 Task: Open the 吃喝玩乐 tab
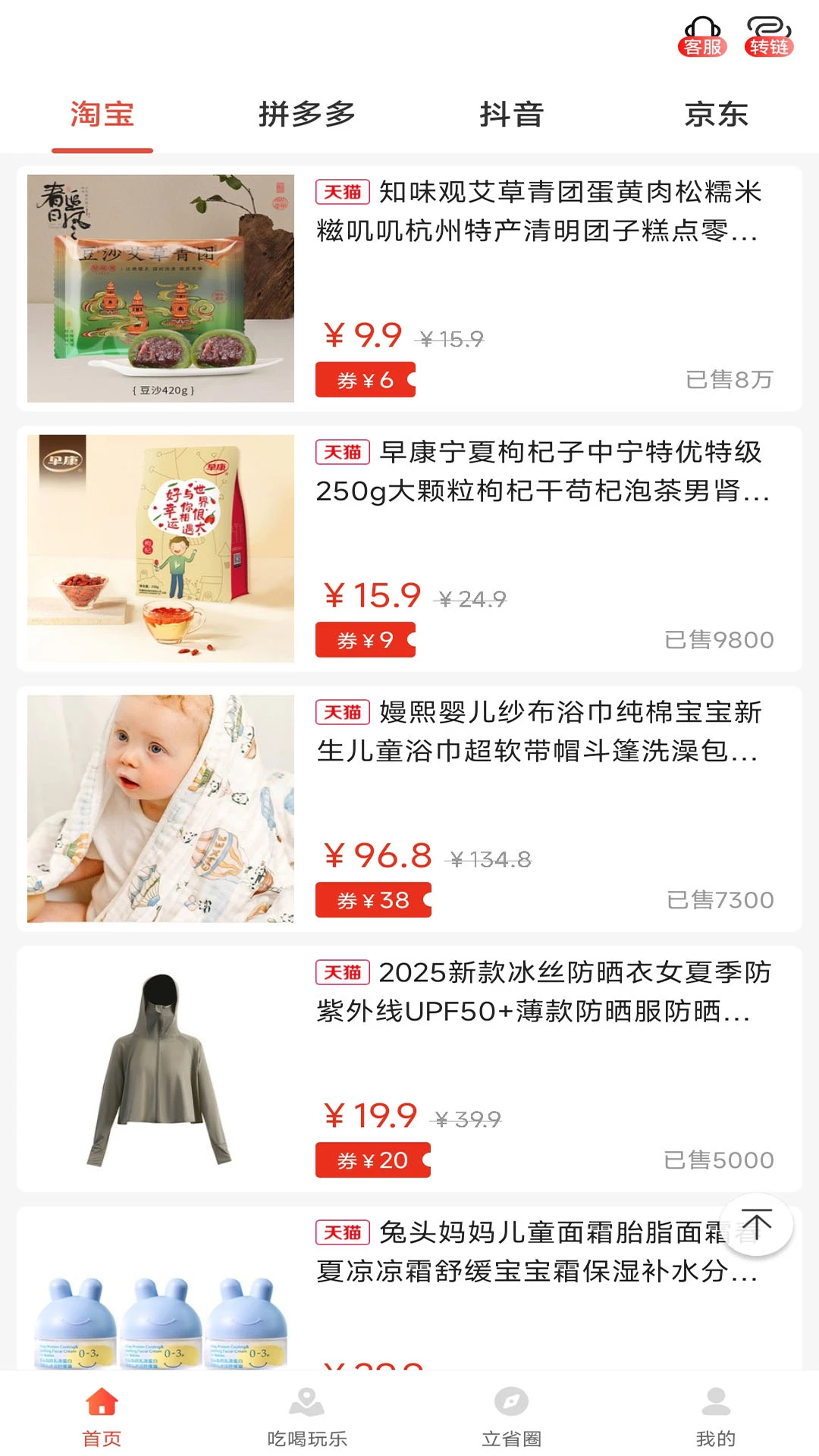307,1416
